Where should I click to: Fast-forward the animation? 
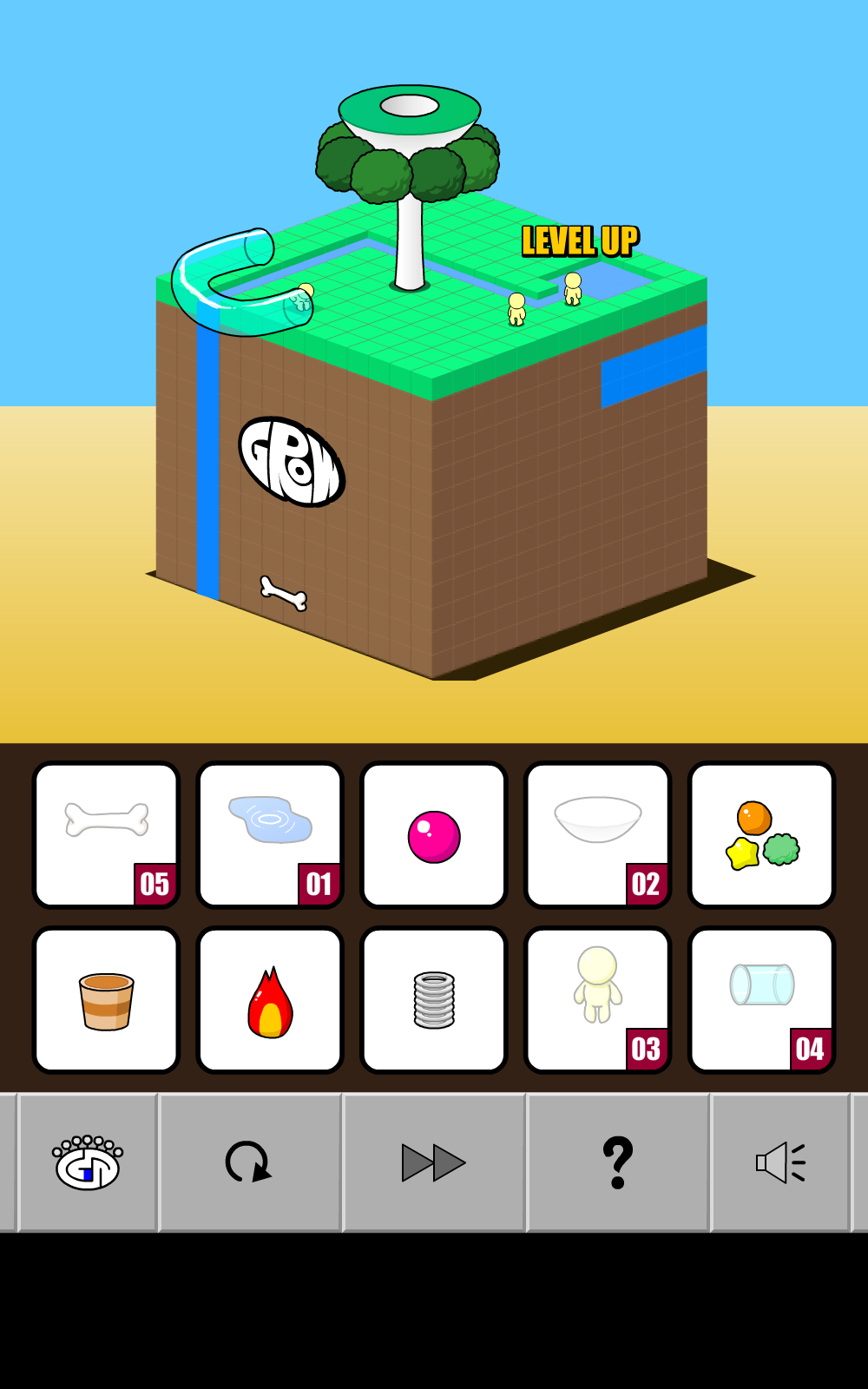coord(434,1162)
